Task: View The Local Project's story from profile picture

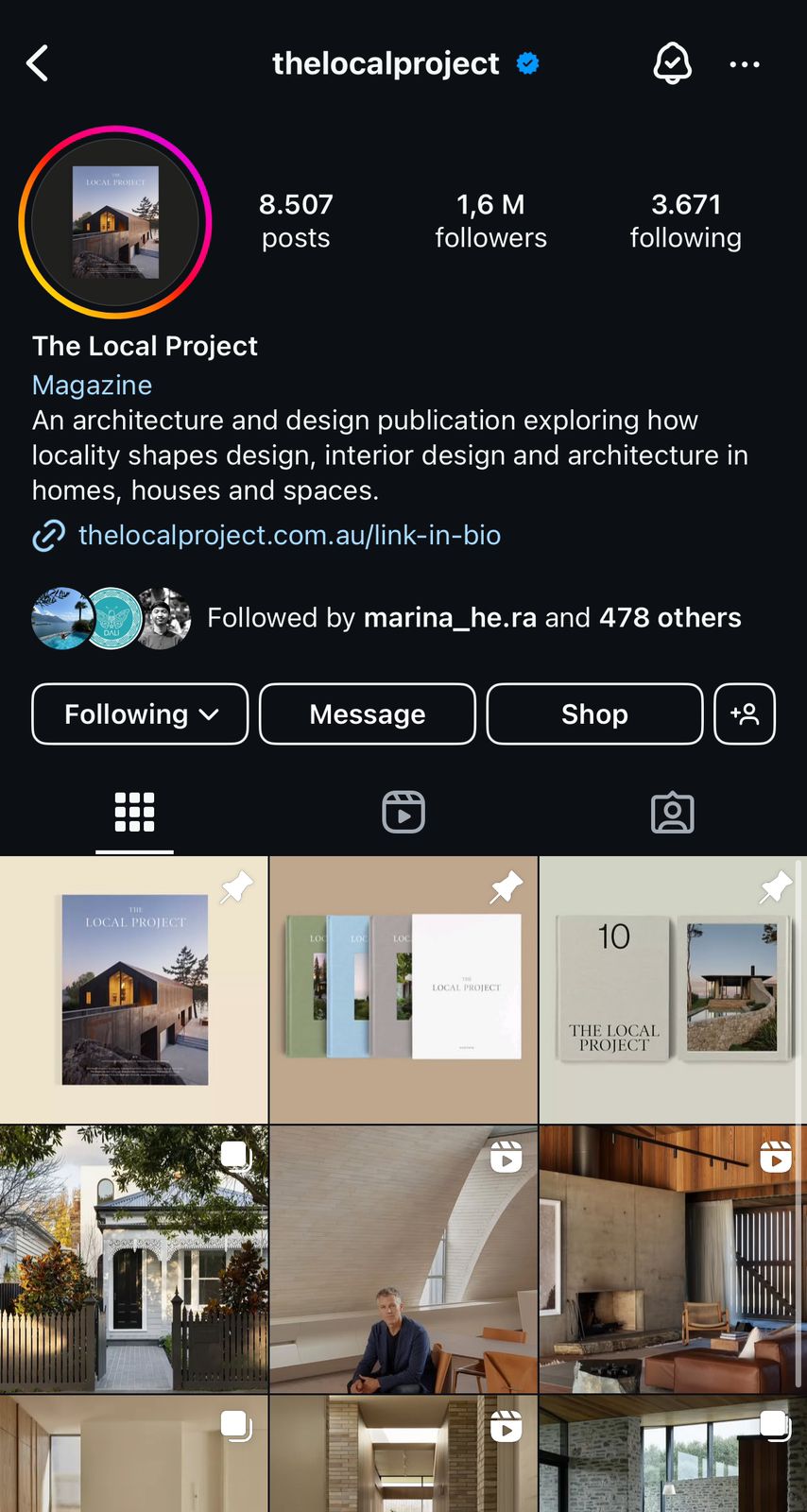Action: (x=115, y=222)
